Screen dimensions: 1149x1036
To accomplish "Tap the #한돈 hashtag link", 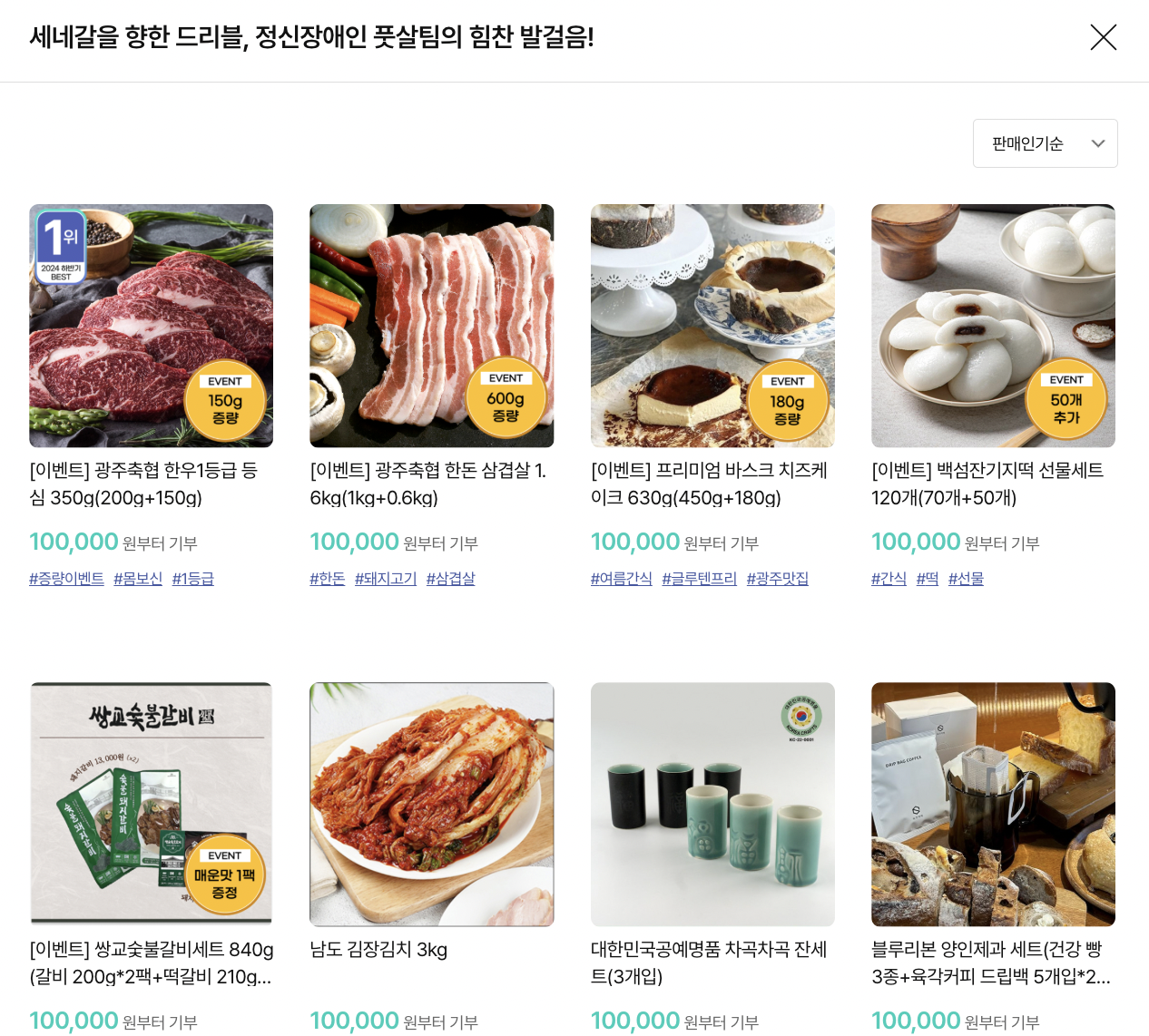I will coord(327,579).
